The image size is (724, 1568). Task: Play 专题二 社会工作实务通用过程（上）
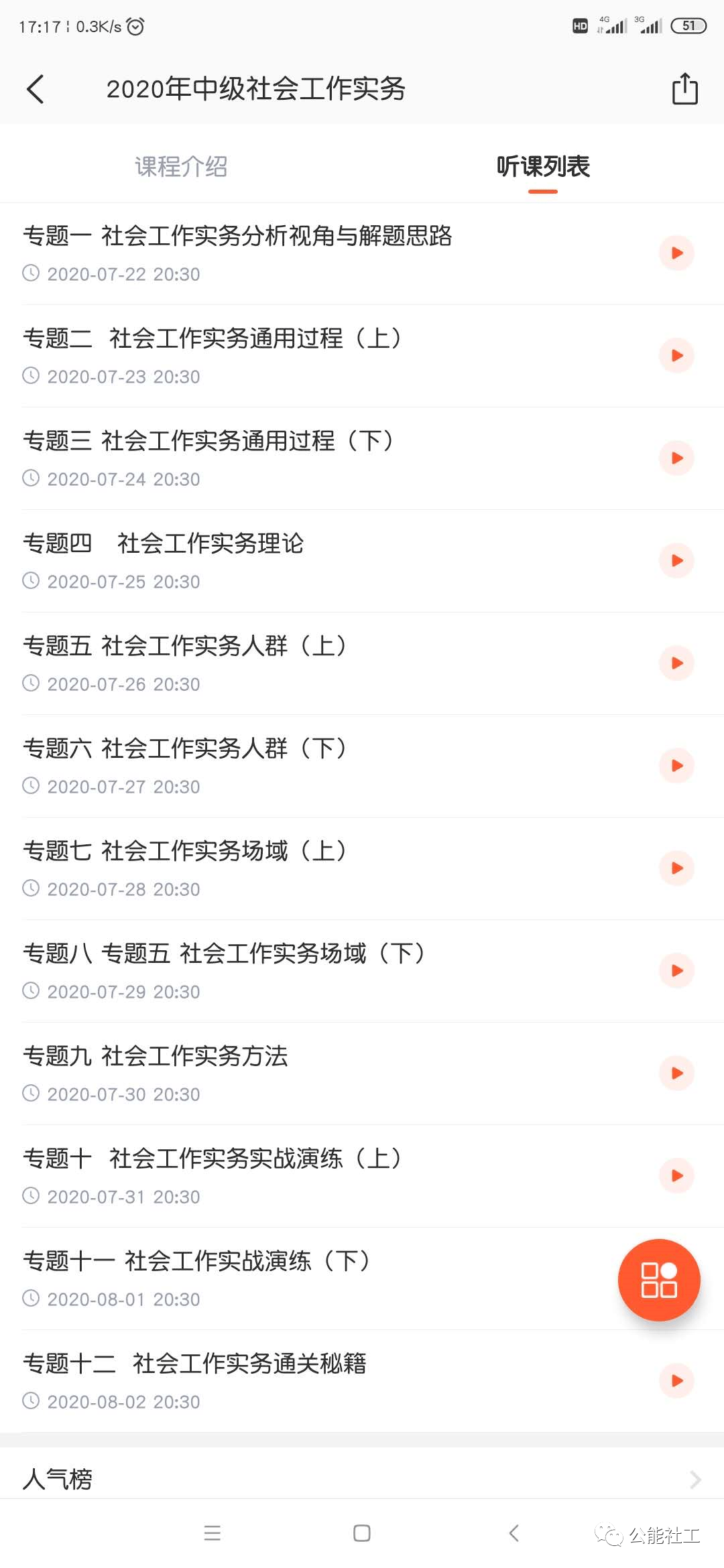[676, 356]
